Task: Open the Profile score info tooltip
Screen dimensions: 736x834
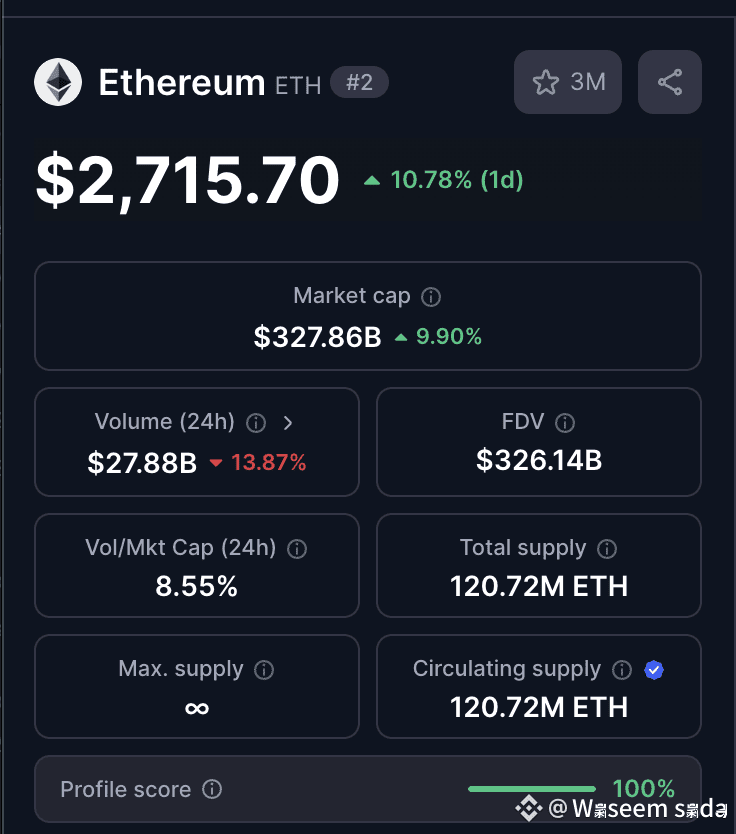Action: pyautogui.click(x=212, y=790)
